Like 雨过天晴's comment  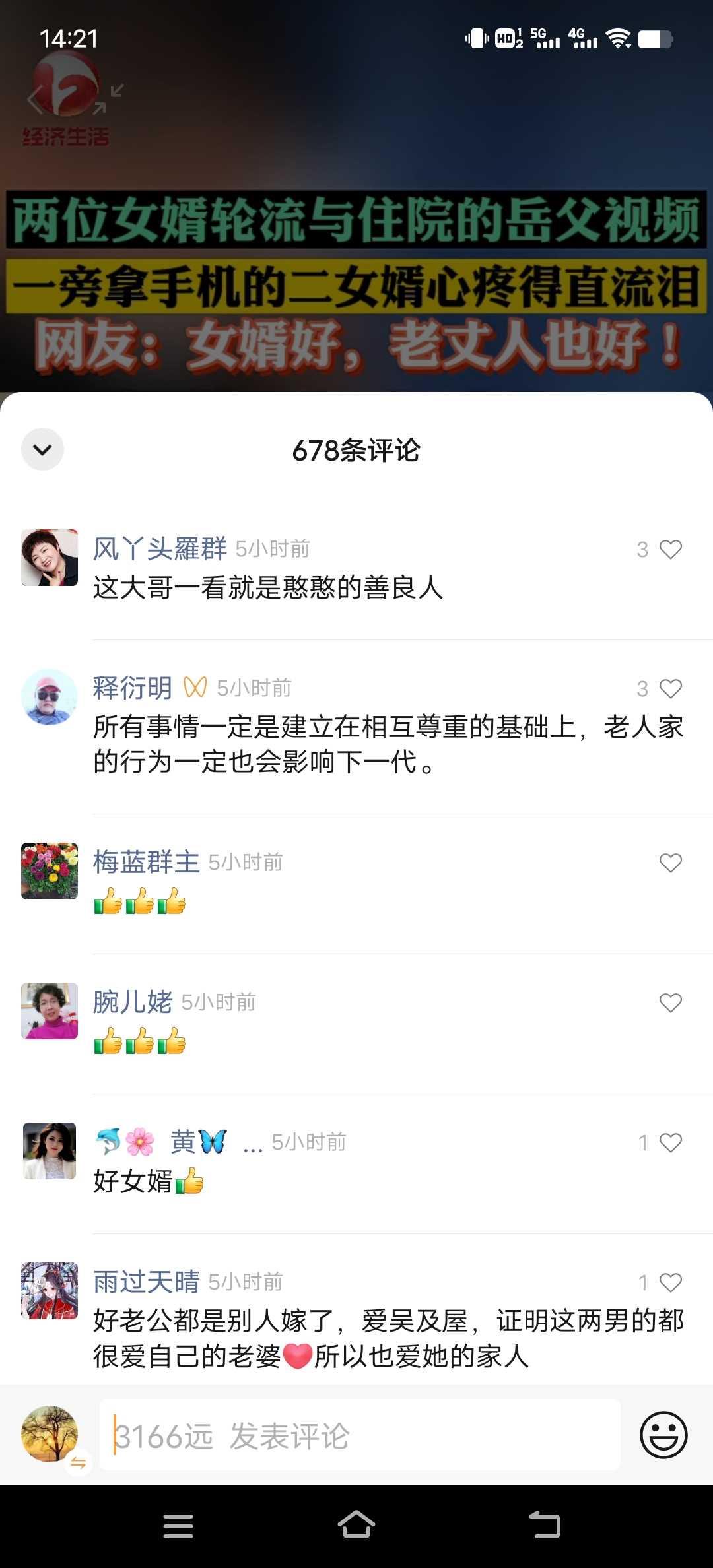pos(670,1282)
